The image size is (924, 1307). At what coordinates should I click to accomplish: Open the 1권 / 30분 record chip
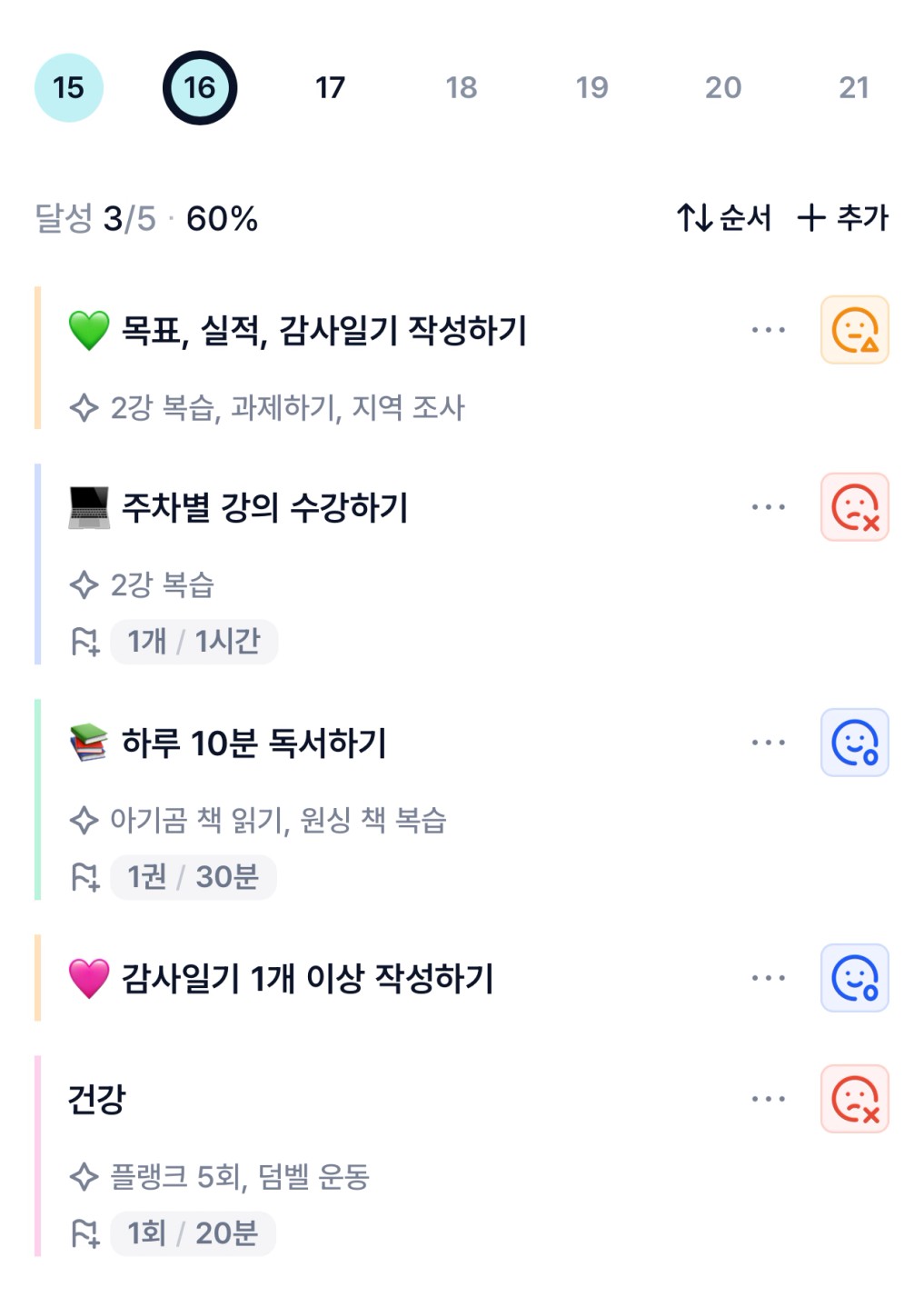[x=193, y=877]
